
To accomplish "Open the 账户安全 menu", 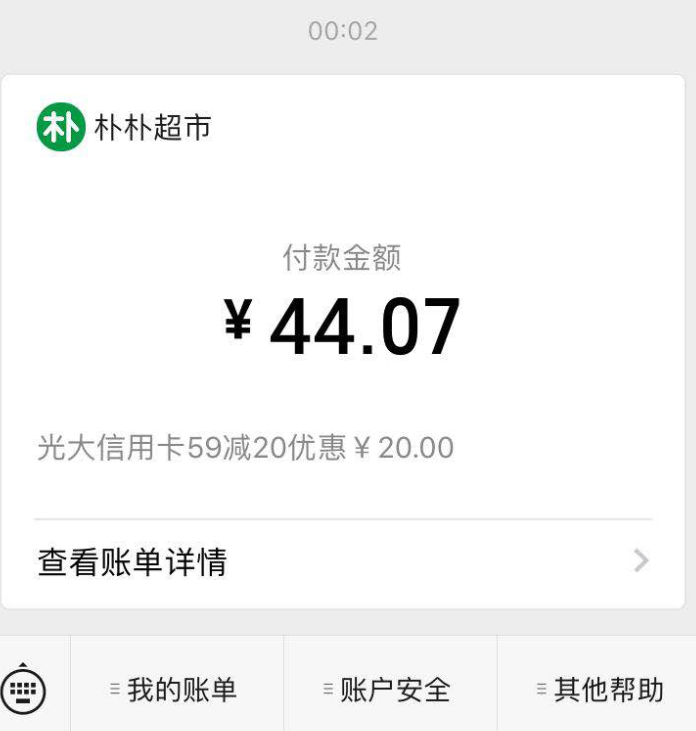I will 390,689.
